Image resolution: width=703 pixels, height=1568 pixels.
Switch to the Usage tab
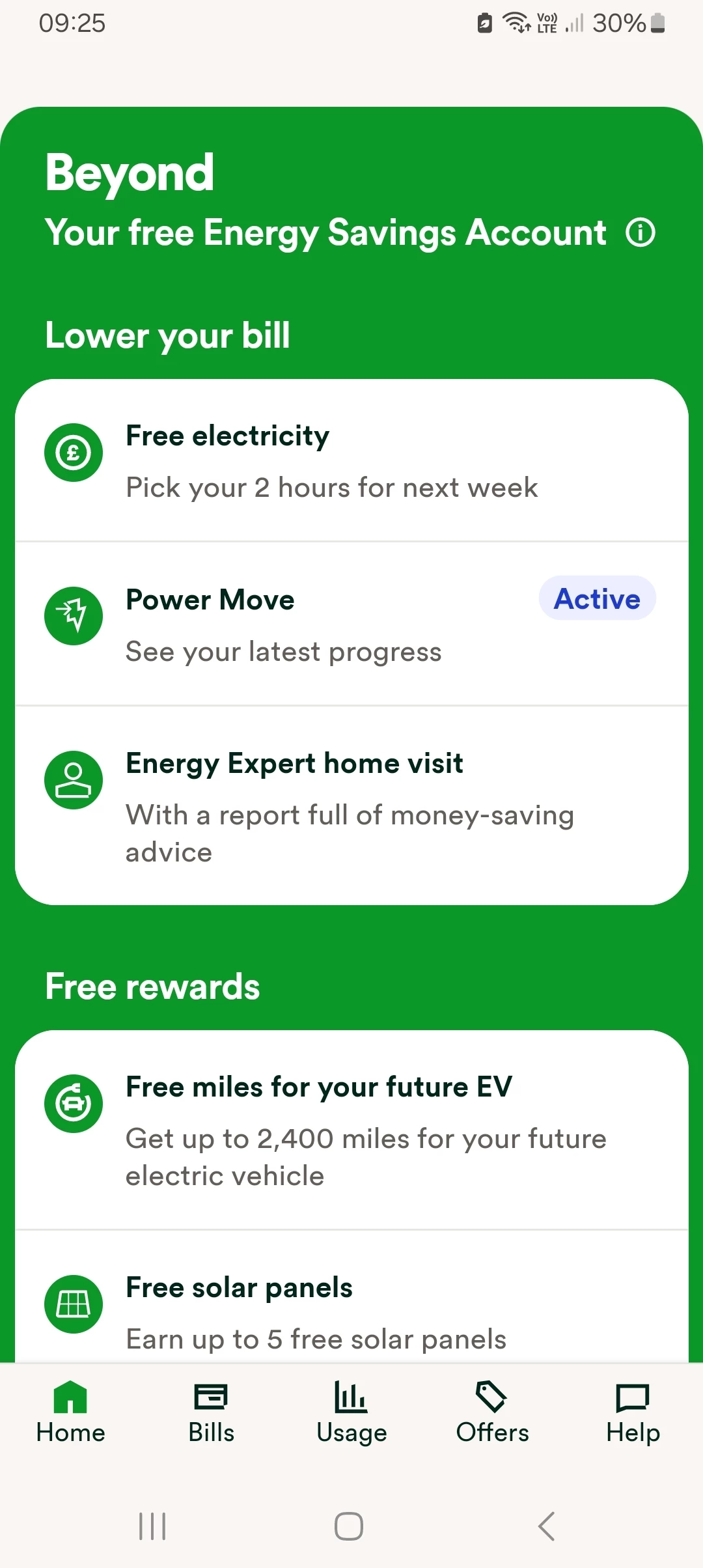351,1412
